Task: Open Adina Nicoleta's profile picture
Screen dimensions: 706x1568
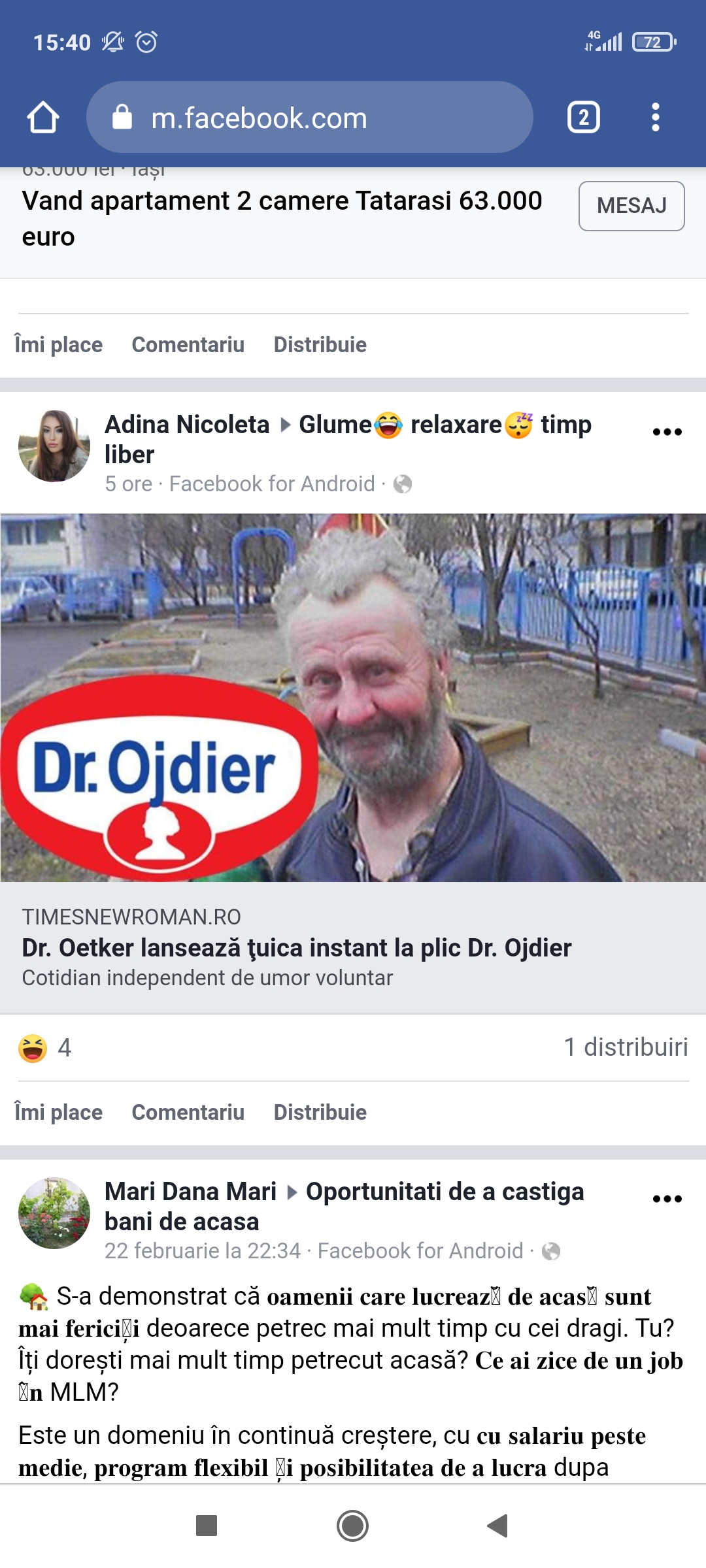Action: coord(54,446)
